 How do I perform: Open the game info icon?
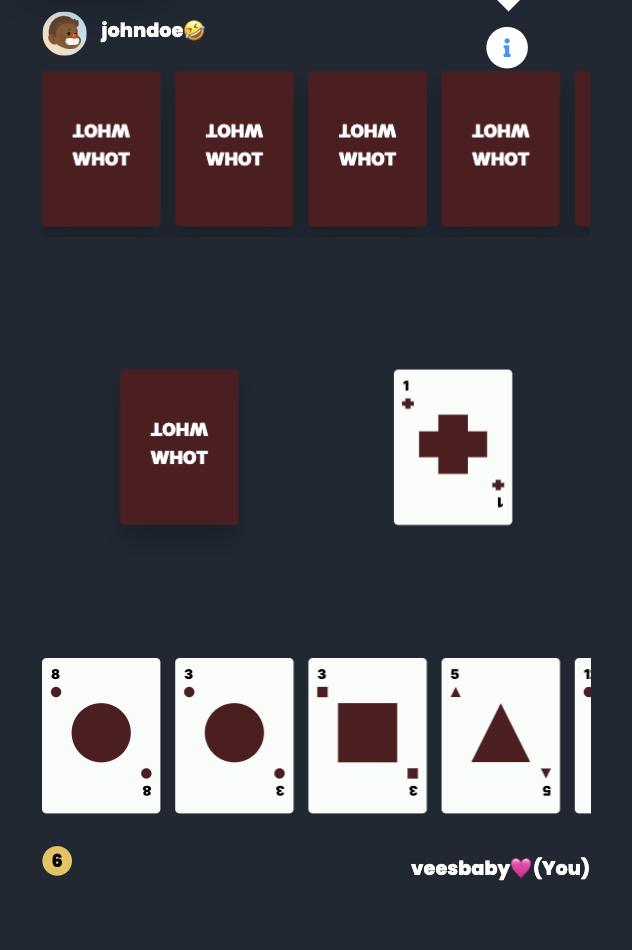point(507,47)
